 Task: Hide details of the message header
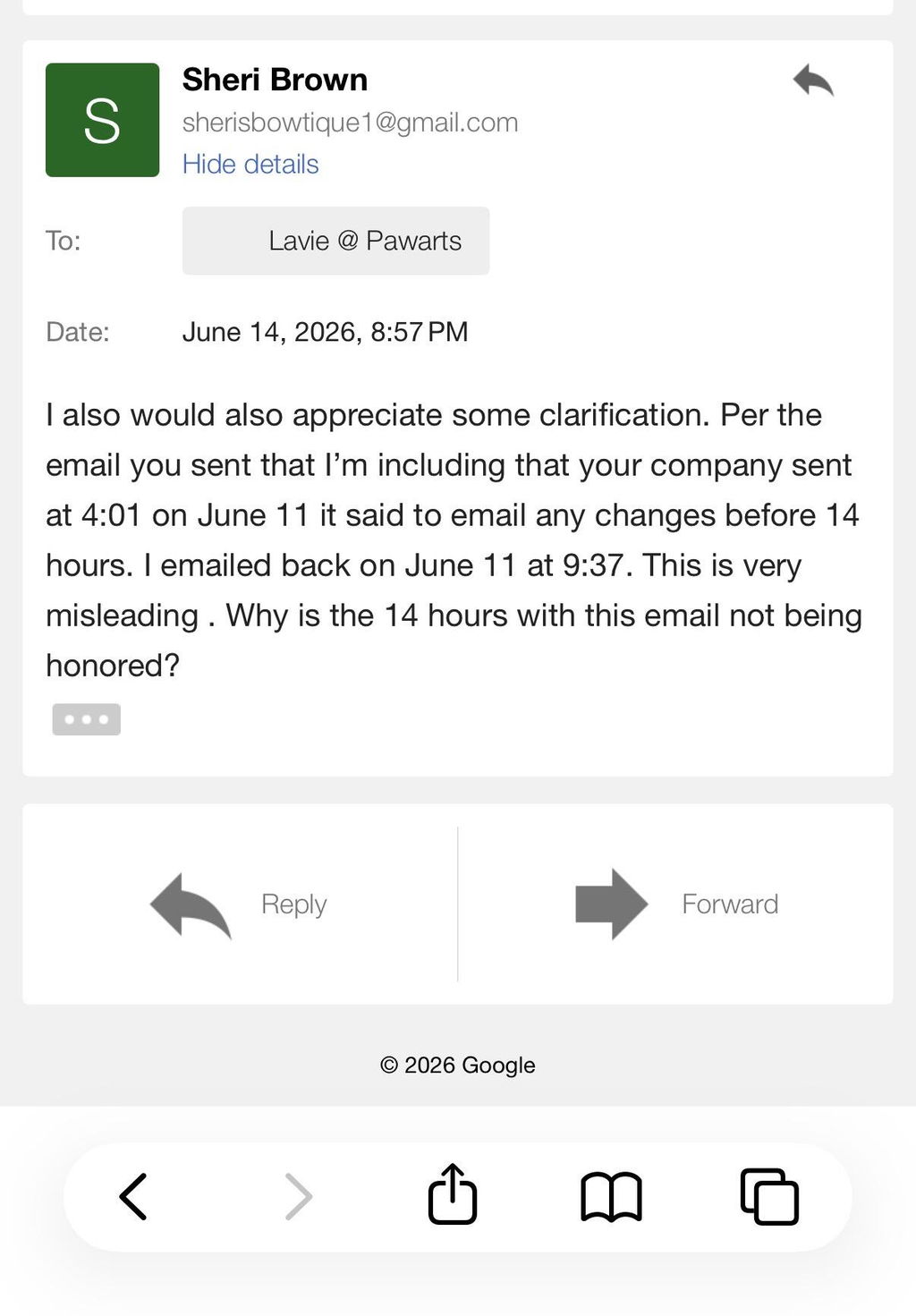pyautogui.click(x=250, y=165)
